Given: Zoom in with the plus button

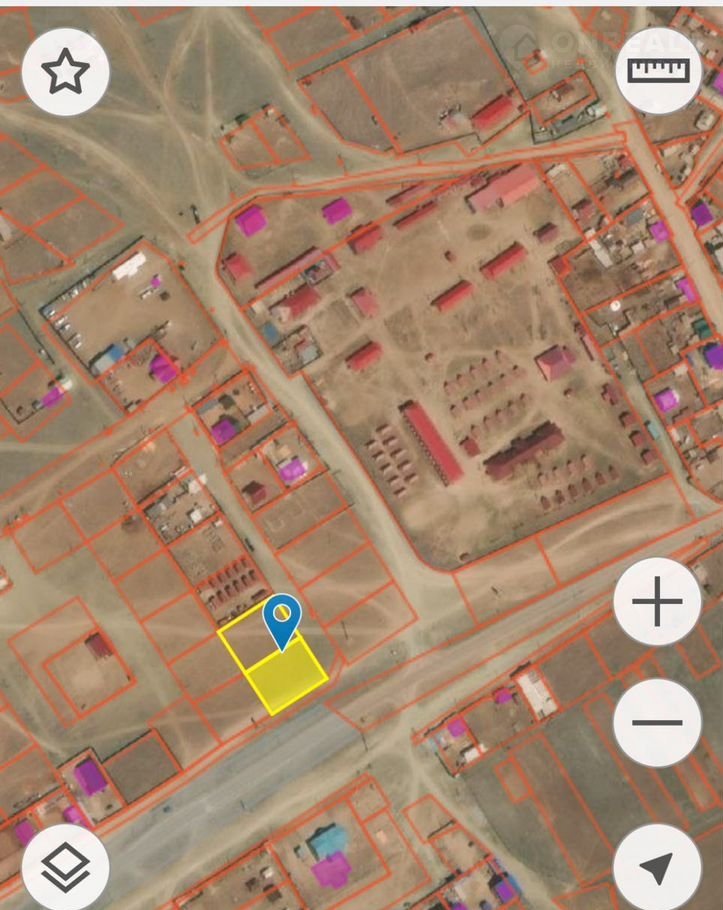Looking at the screenshot, I should click(x=657, y=602).
